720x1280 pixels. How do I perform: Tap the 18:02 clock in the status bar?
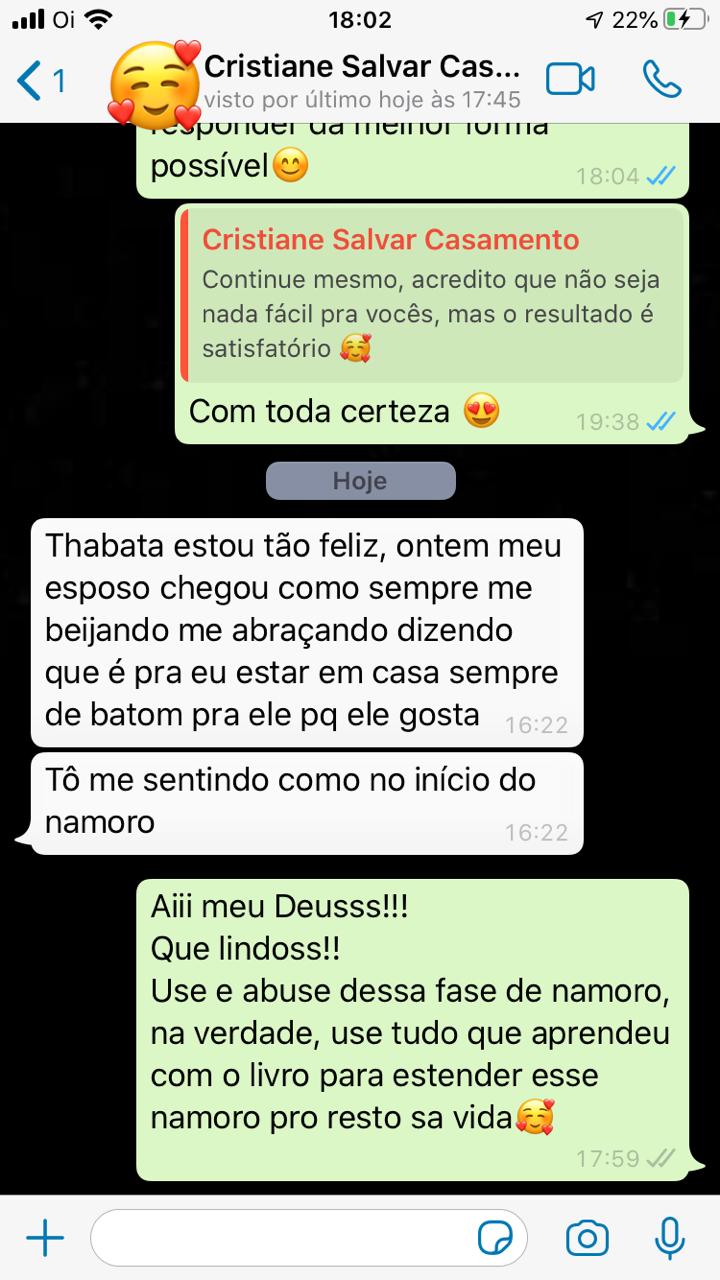(x=360, y=20)
